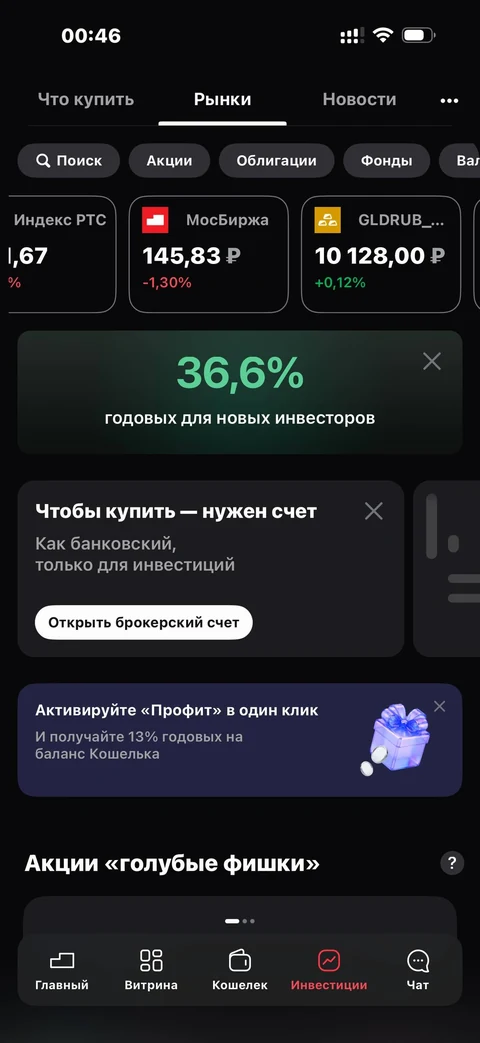
Task: Open the Индекс РТС card
Action: (62, 254)
